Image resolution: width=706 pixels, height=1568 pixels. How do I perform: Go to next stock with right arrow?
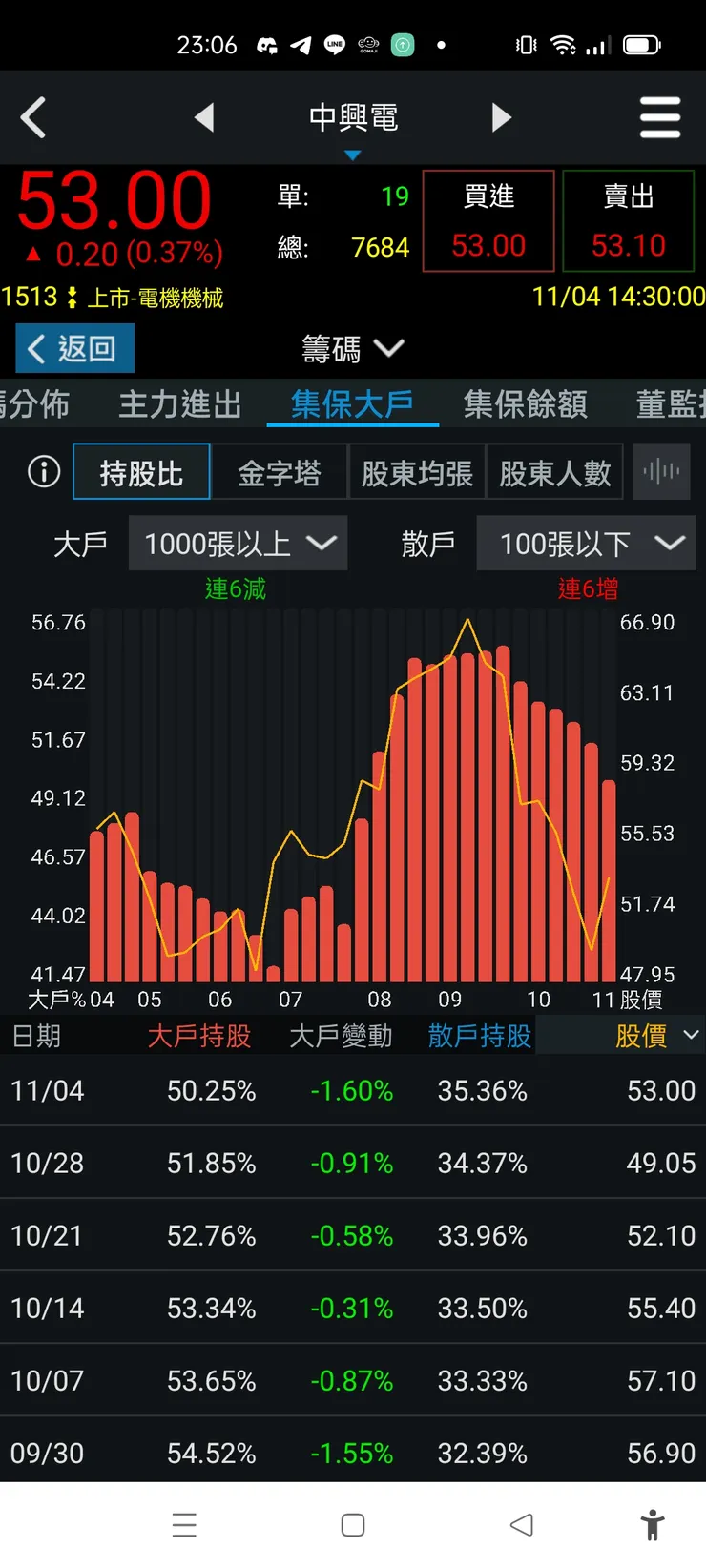[503, 117]
